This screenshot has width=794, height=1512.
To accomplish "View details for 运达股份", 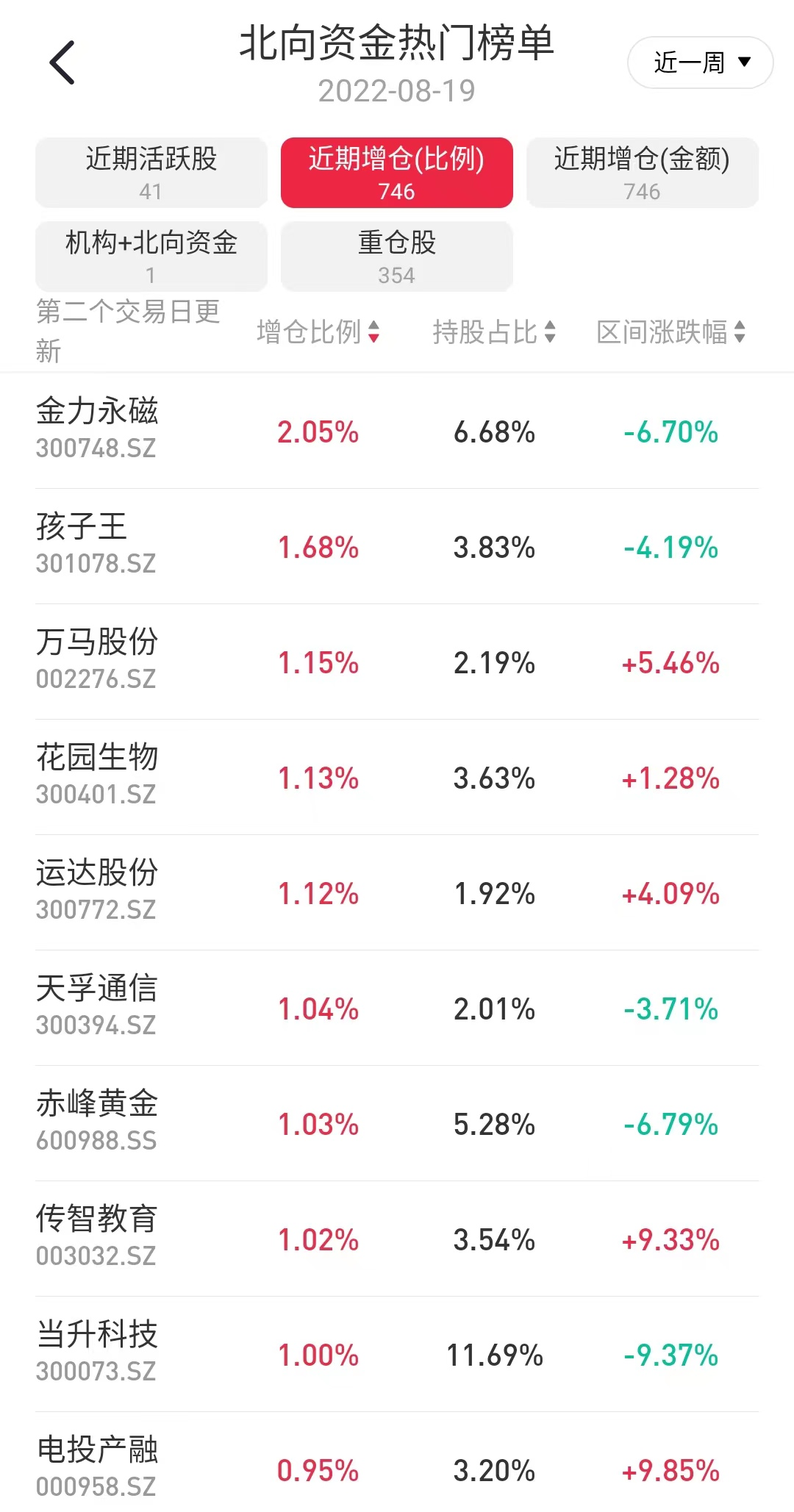I will click(x=397, y=893).
